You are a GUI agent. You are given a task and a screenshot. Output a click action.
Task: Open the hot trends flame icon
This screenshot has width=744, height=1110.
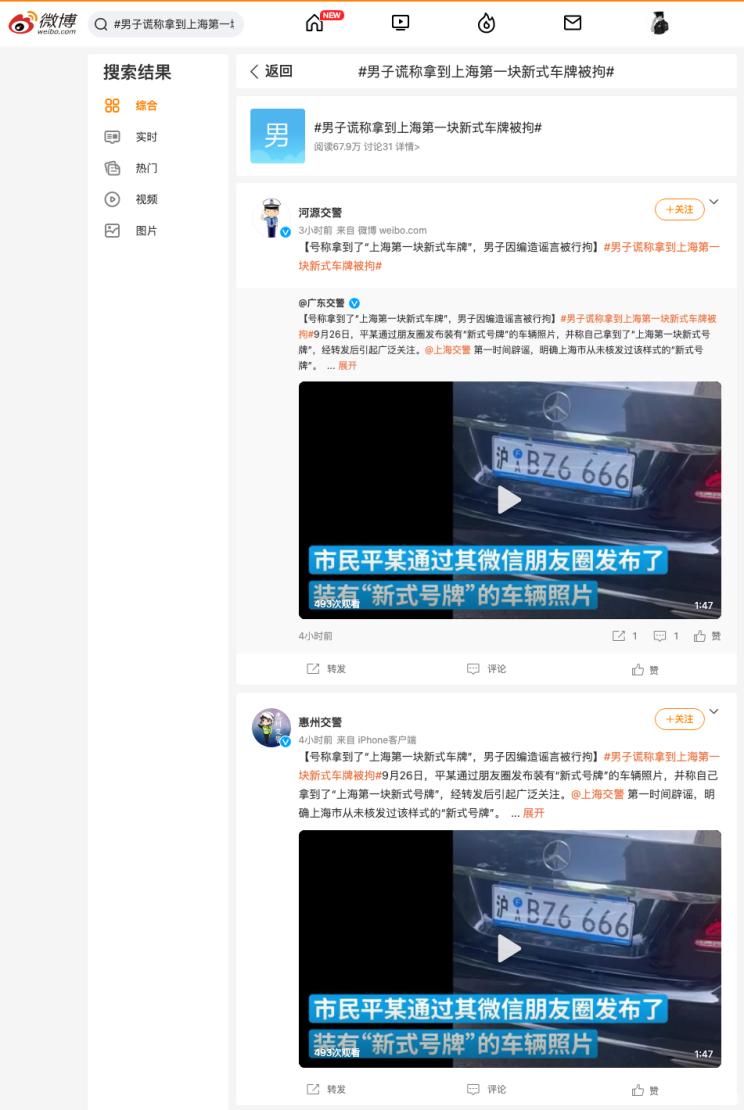point(487,24)
